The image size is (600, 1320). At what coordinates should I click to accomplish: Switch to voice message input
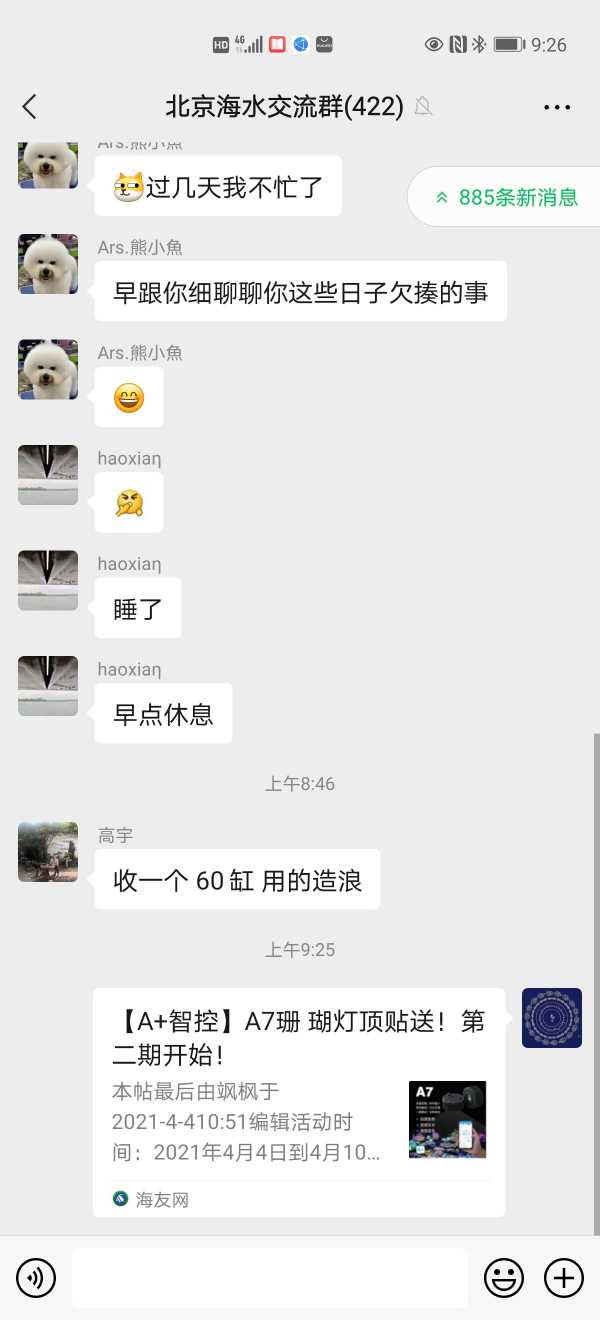tap(36, 1278)
